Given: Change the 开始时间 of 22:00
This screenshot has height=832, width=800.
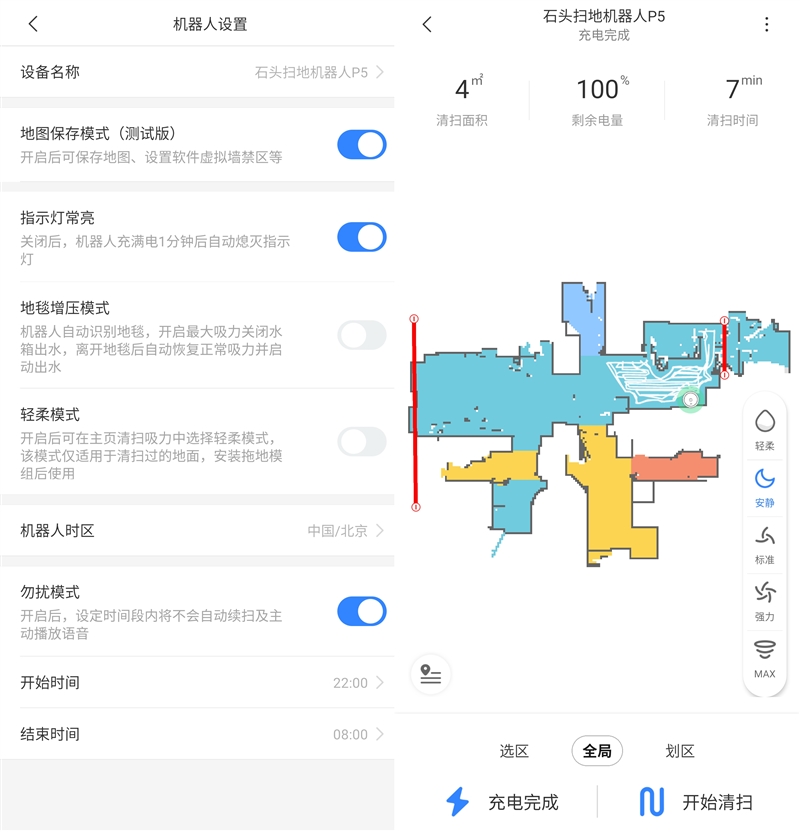Looking at the screenshot, I should point(200,683).
